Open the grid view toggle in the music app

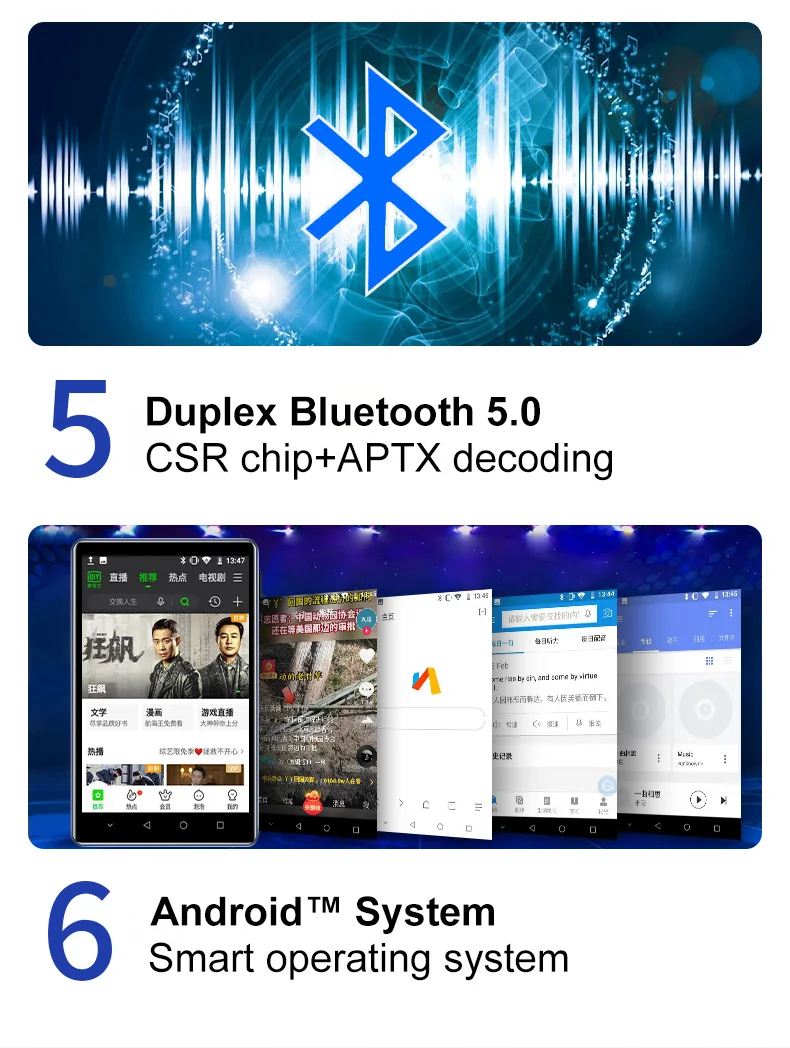click(709, 661)
